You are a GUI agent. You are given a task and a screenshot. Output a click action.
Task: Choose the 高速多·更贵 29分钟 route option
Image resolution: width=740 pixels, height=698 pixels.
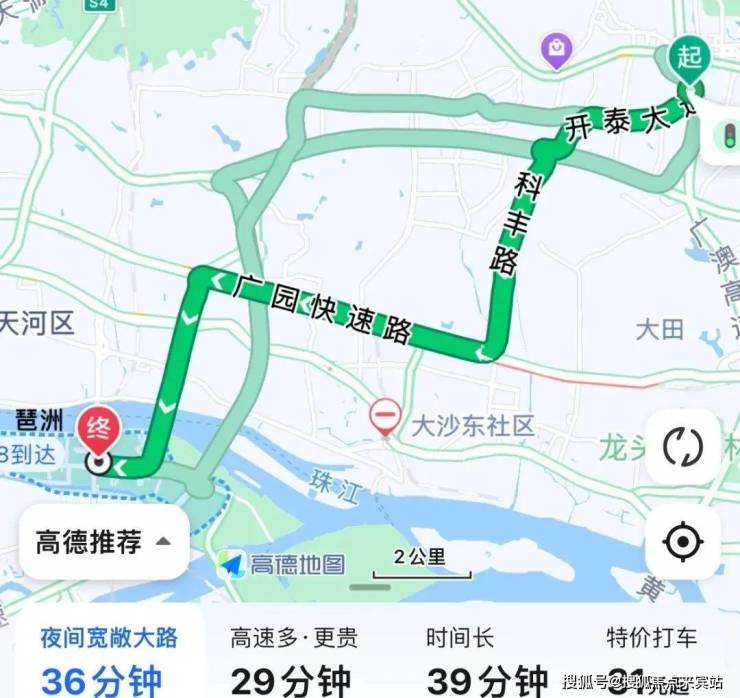[295, 660]
